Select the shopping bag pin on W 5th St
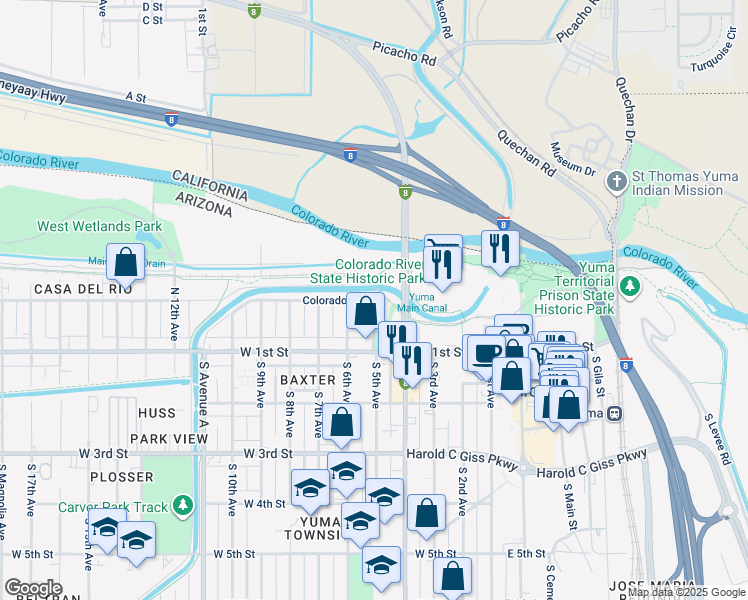The image size is (748, 600). click(x=452, y=576)
